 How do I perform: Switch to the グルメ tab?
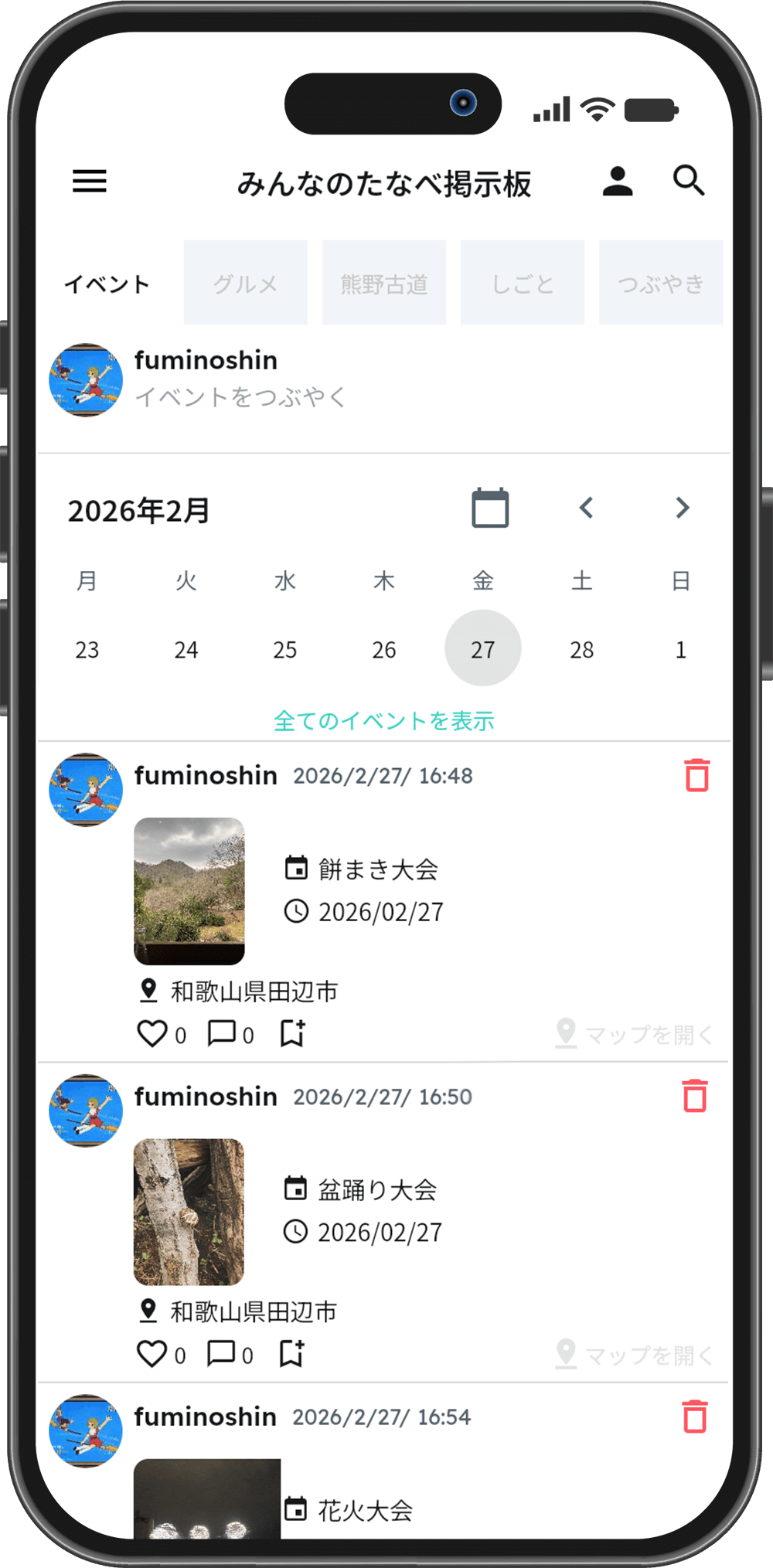245,281
